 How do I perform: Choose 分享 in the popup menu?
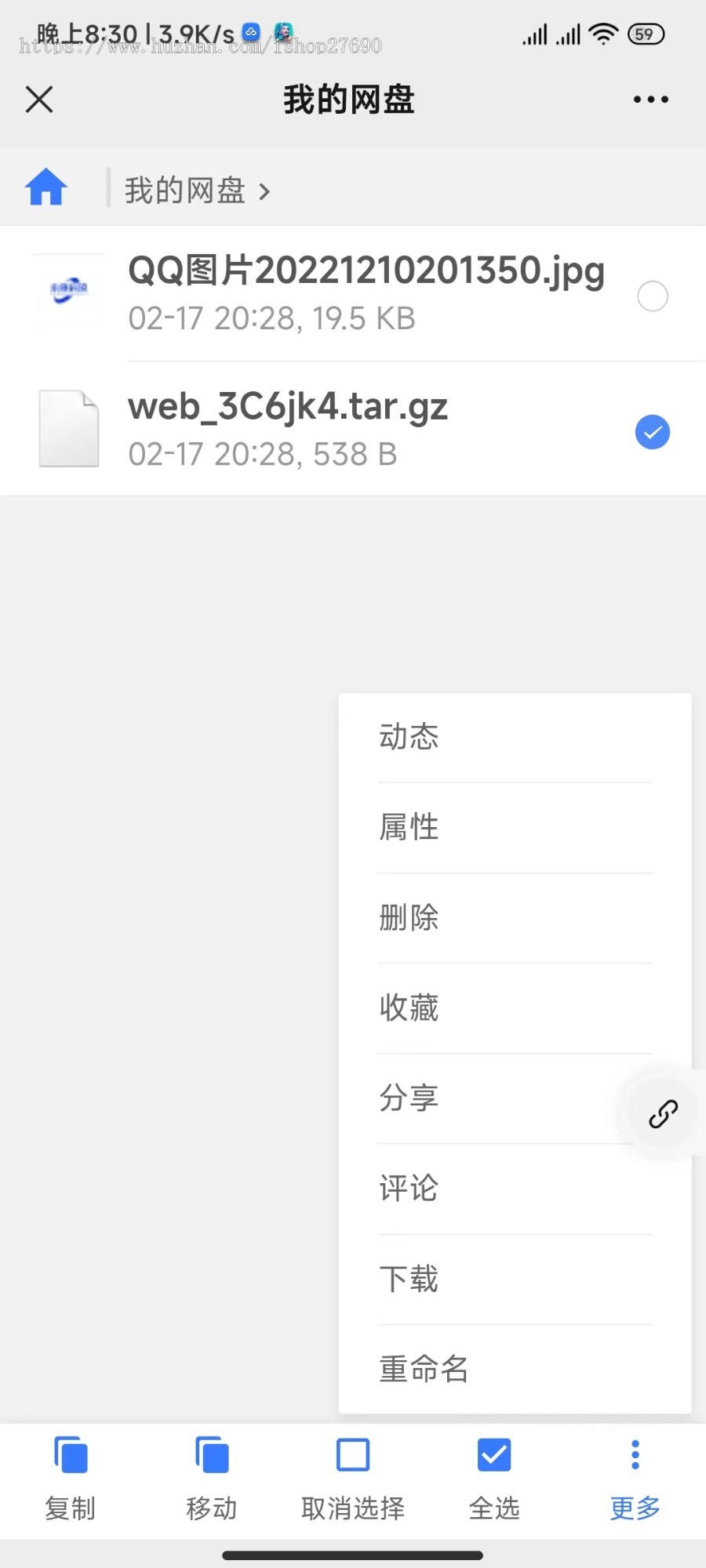[409, 1098]
